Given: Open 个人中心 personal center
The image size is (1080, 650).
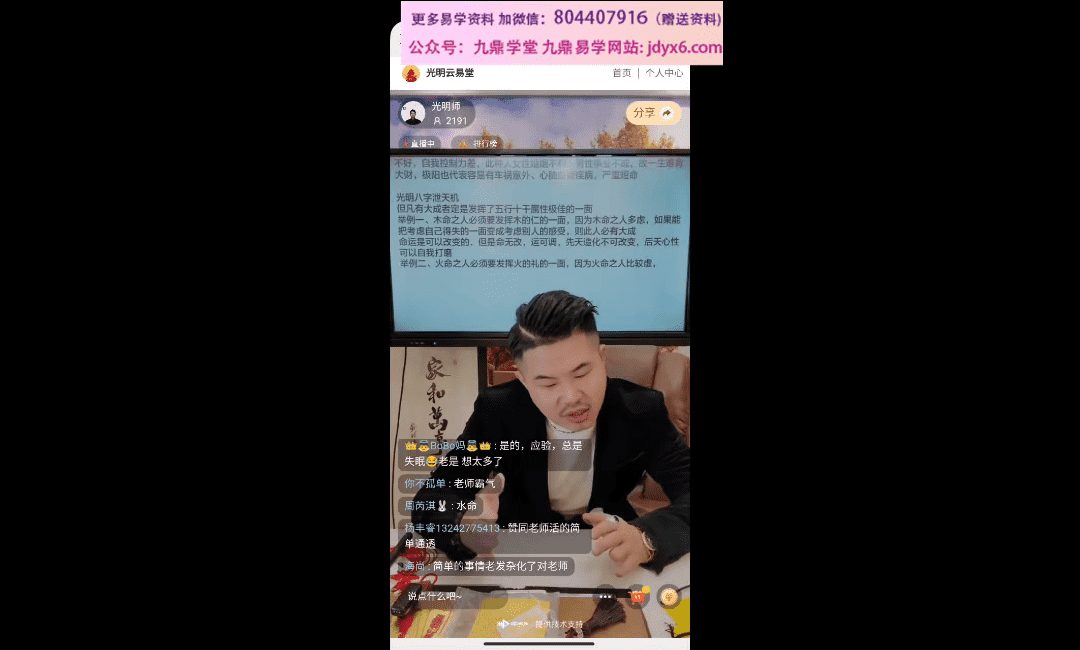Looking at the screenshot, I should click(x=664, y=73).
